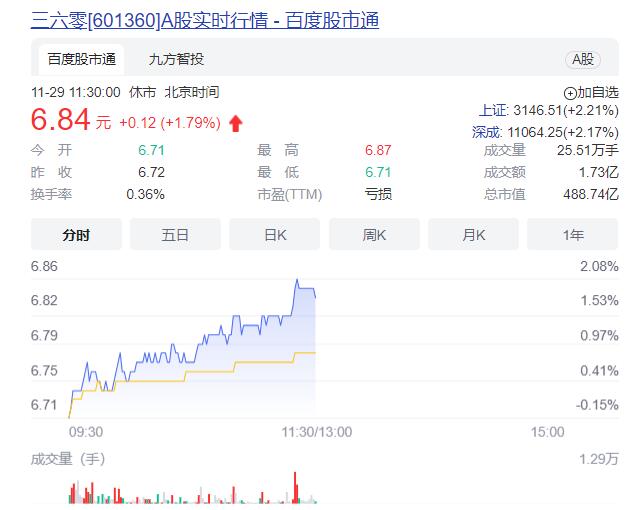Switch to the 百度股市通 tab
Image resolution: width=643 pixels, height=510 pixels.
83,60
